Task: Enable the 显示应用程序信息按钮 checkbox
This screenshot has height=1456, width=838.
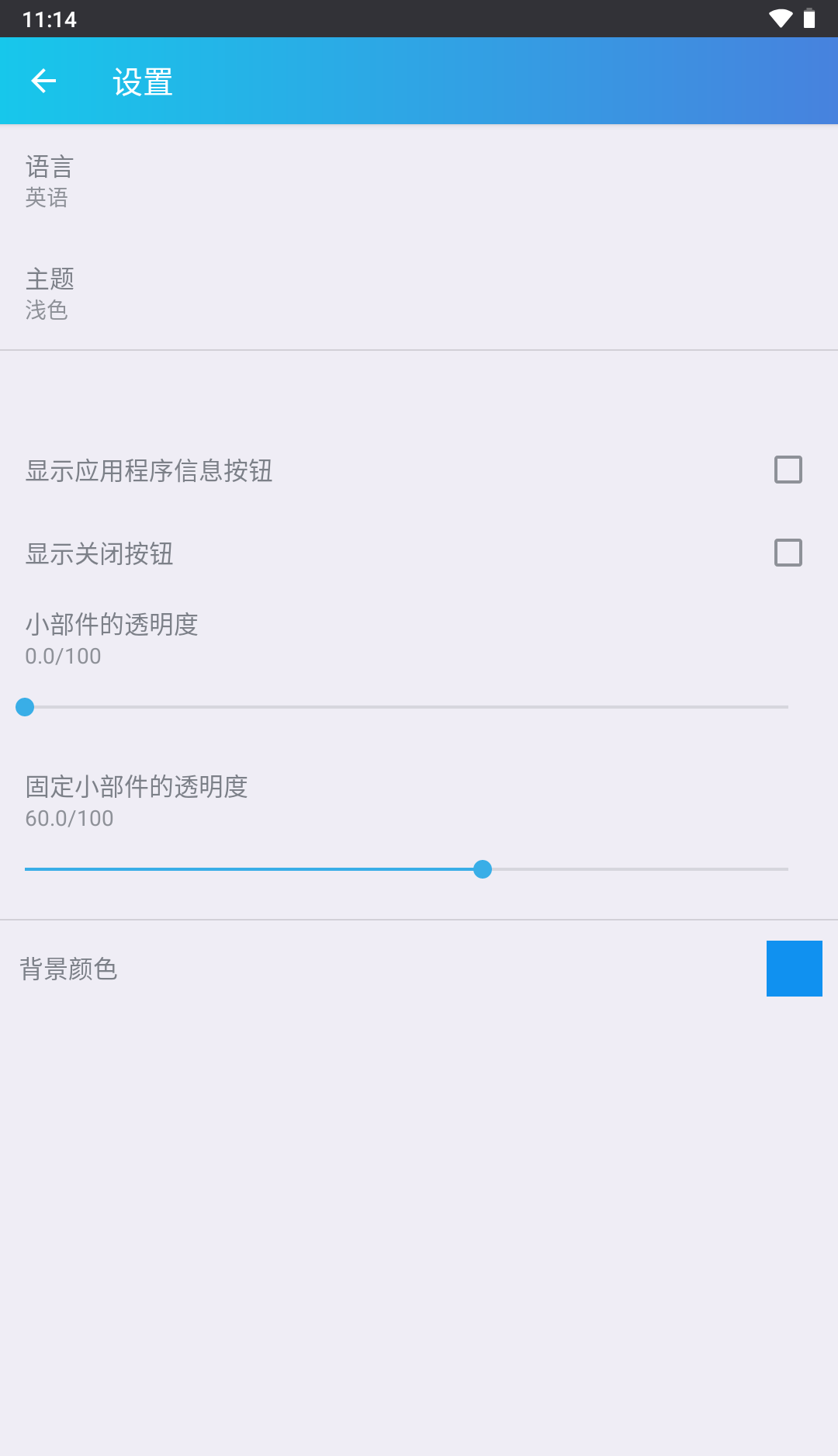Action: [788, 470]
